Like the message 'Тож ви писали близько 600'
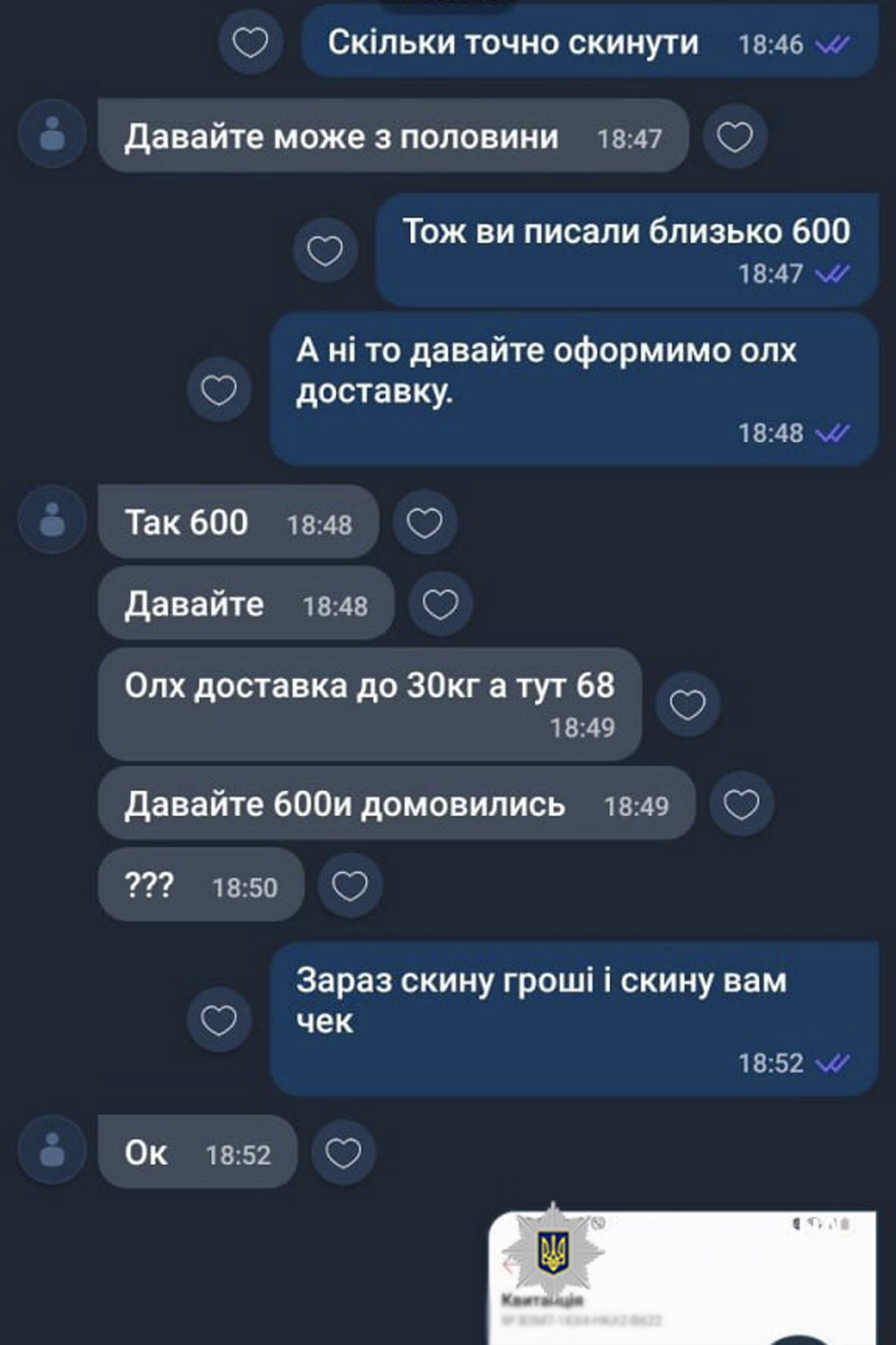The image size is (896, 1345). (325, 250)
